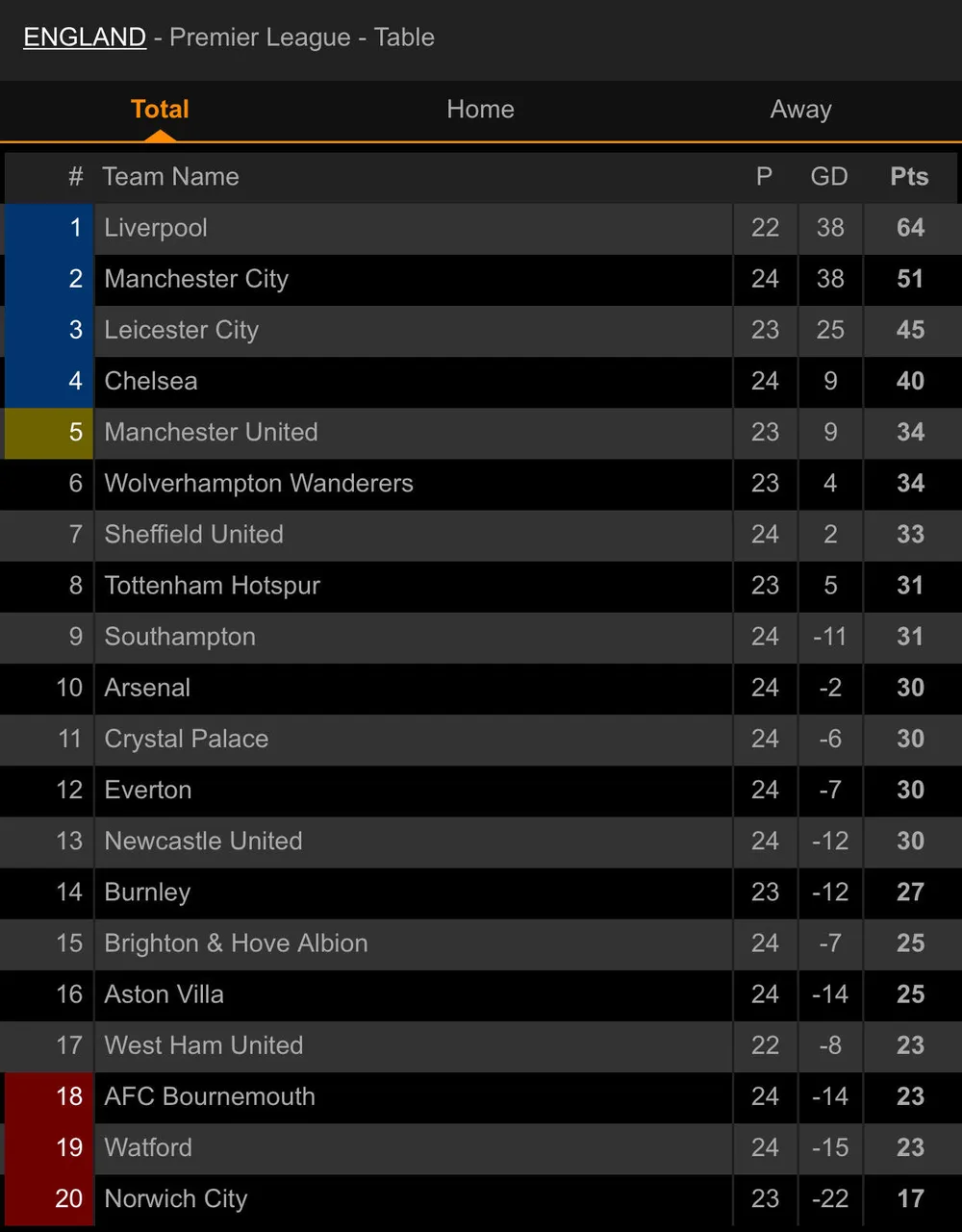
Task: Open the ENGLAND country link
Action: click(85, 38)
